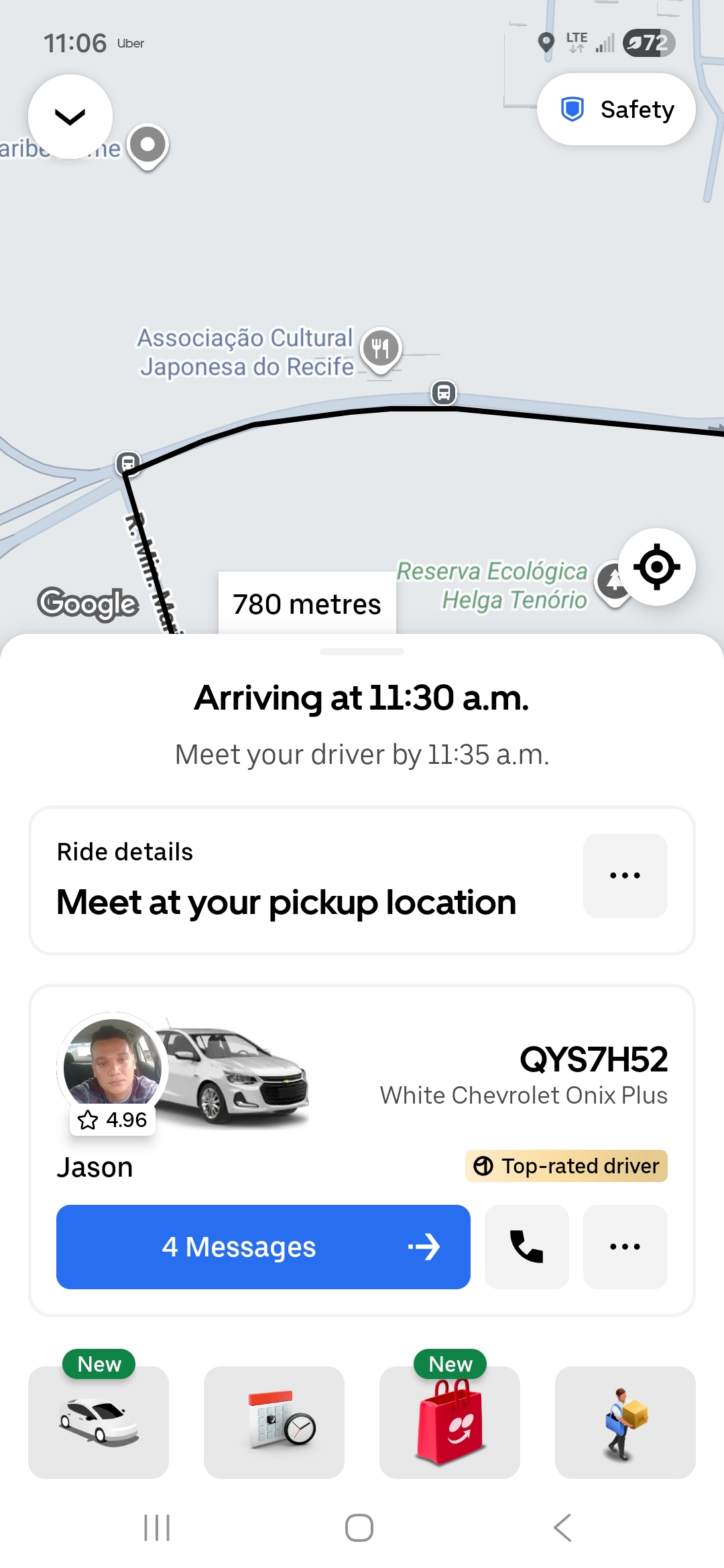Open the courier package delivery shortcut
Image resolution: width=724 pixels, height=1568 pixels.
click(625, 1422)
